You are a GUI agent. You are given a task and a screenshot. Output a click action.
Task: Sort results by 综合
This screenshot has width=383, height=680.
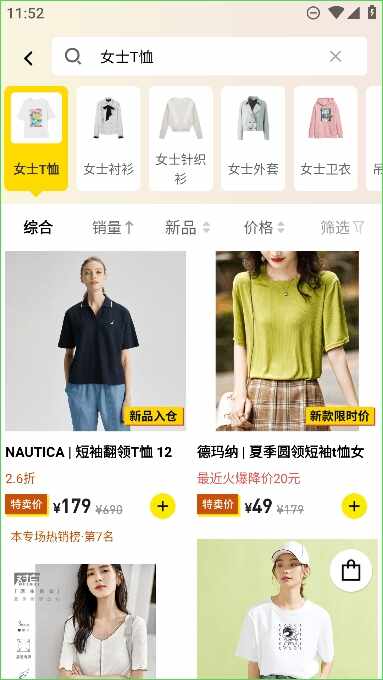[x=38, y=227]
